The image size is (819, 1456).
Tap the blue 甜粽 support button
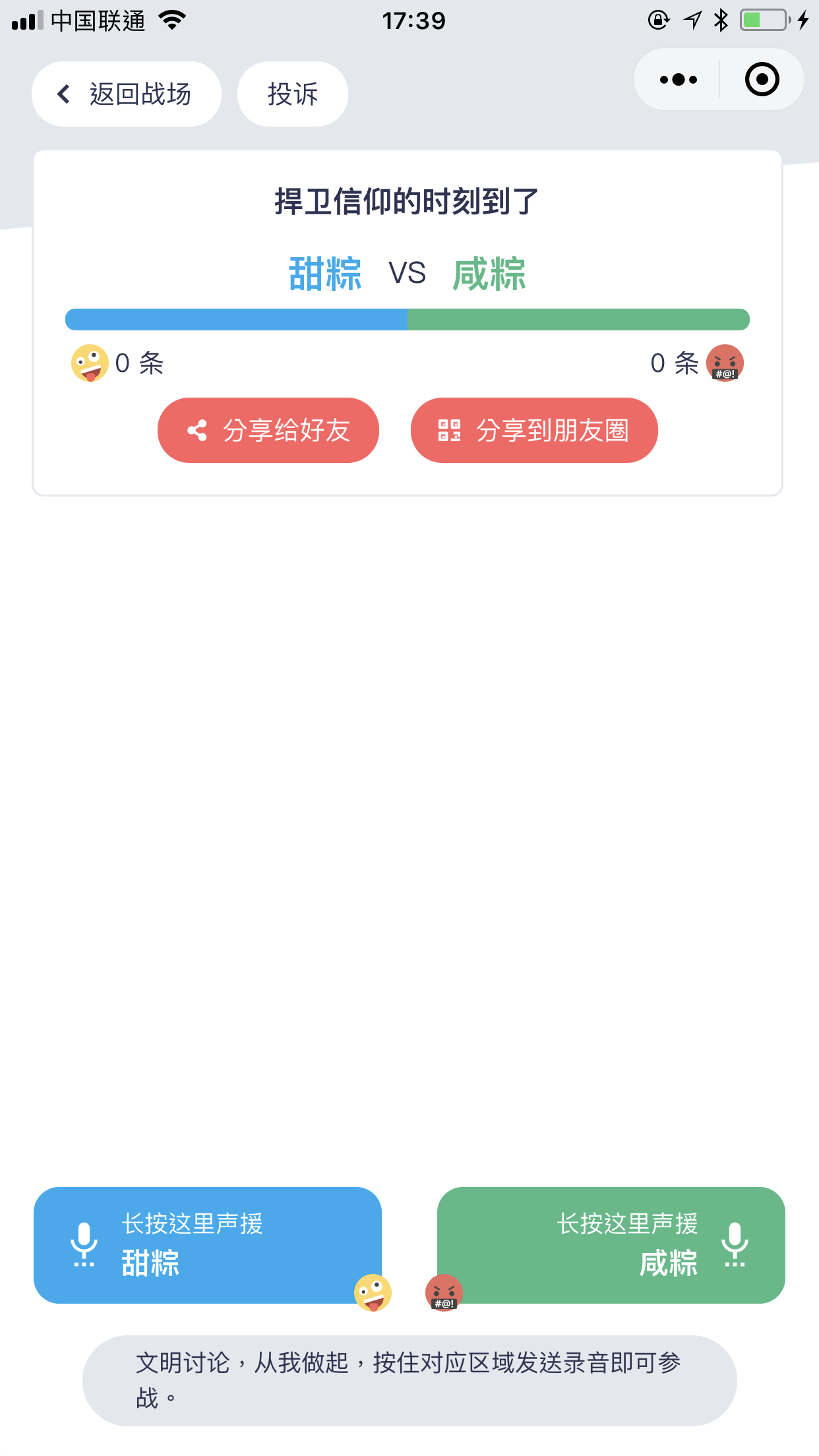208,1245
